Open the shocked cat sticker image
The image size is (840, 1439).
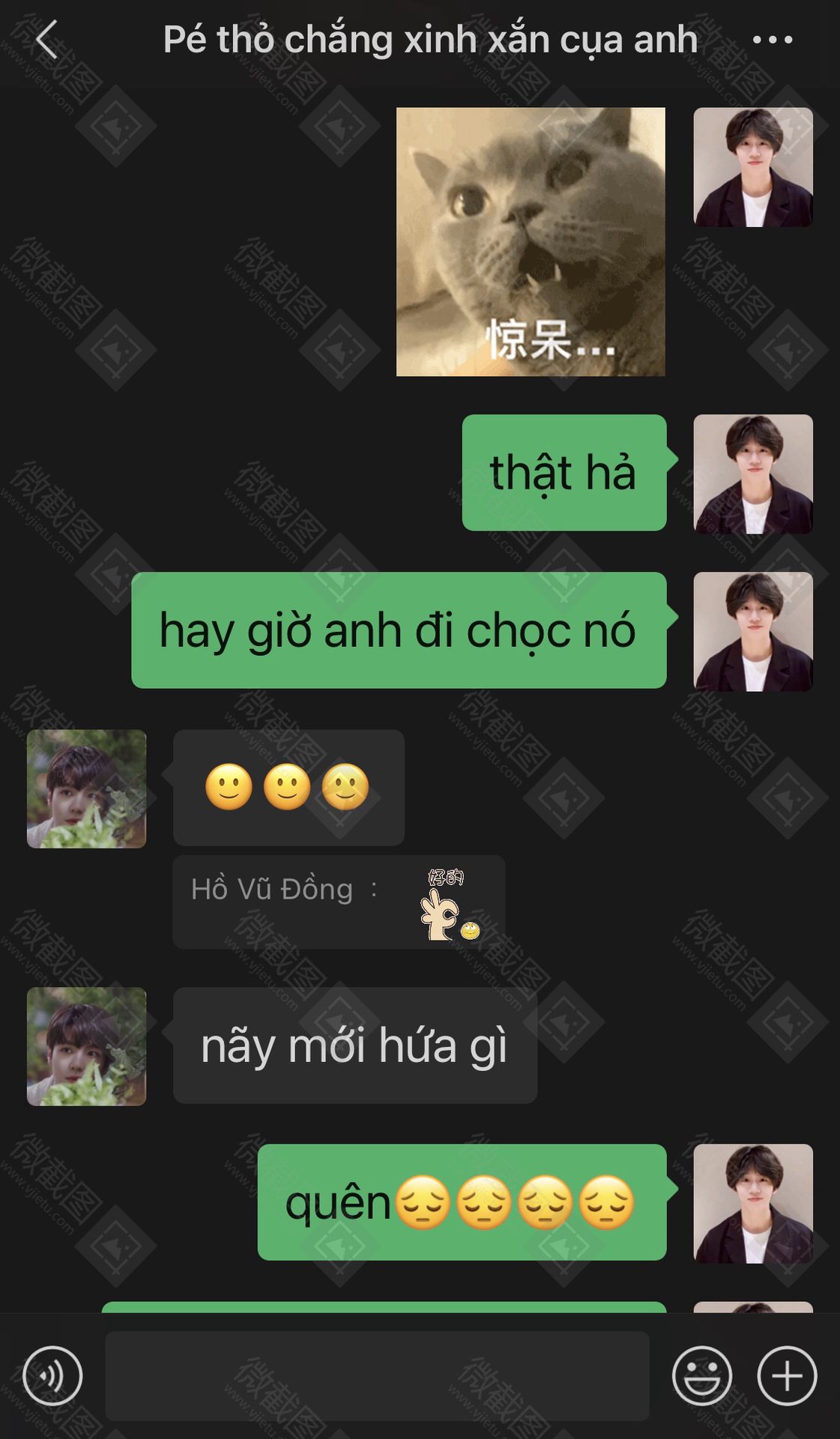click(x=531, y=241)
